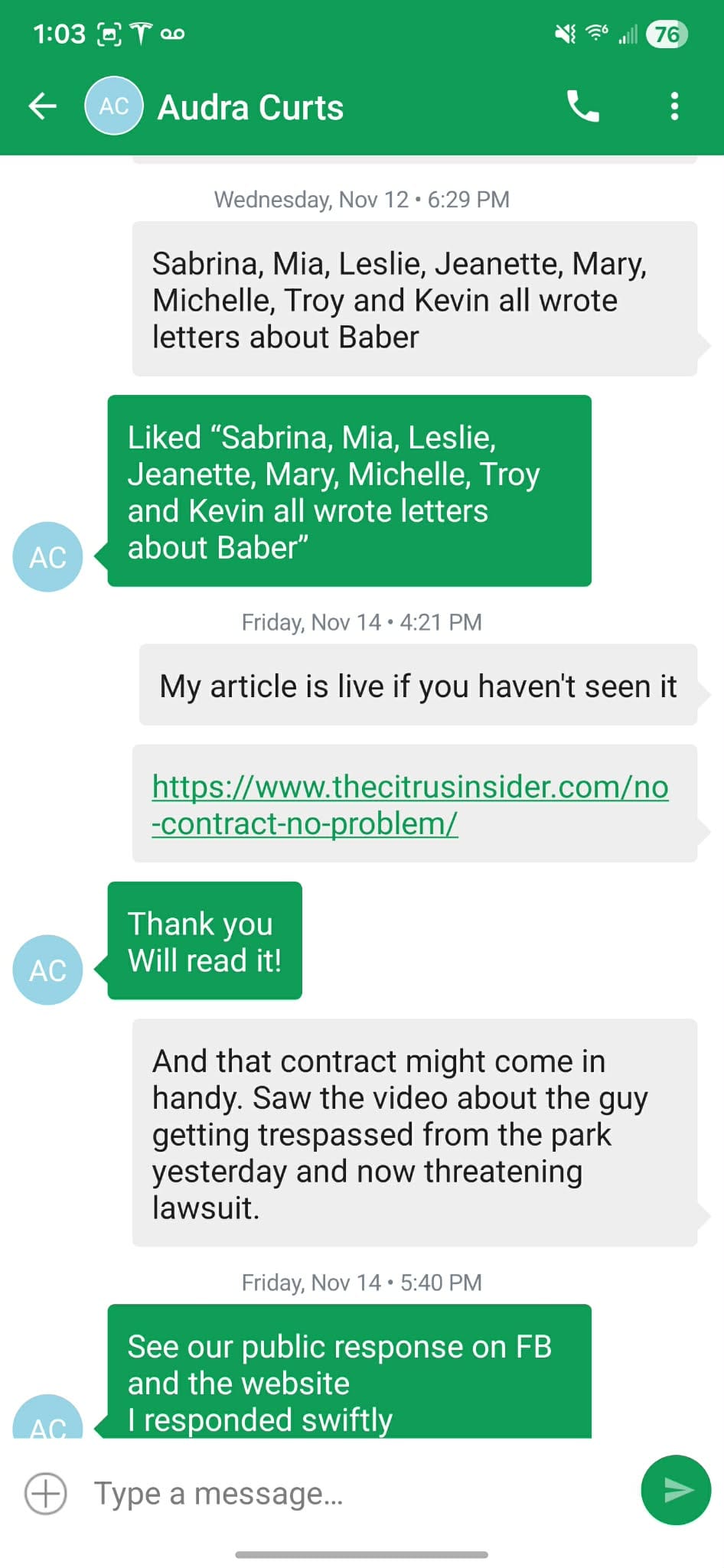Call Audra Curts
The width and height of the screenshot is (724, 1568).
[583, 106]
